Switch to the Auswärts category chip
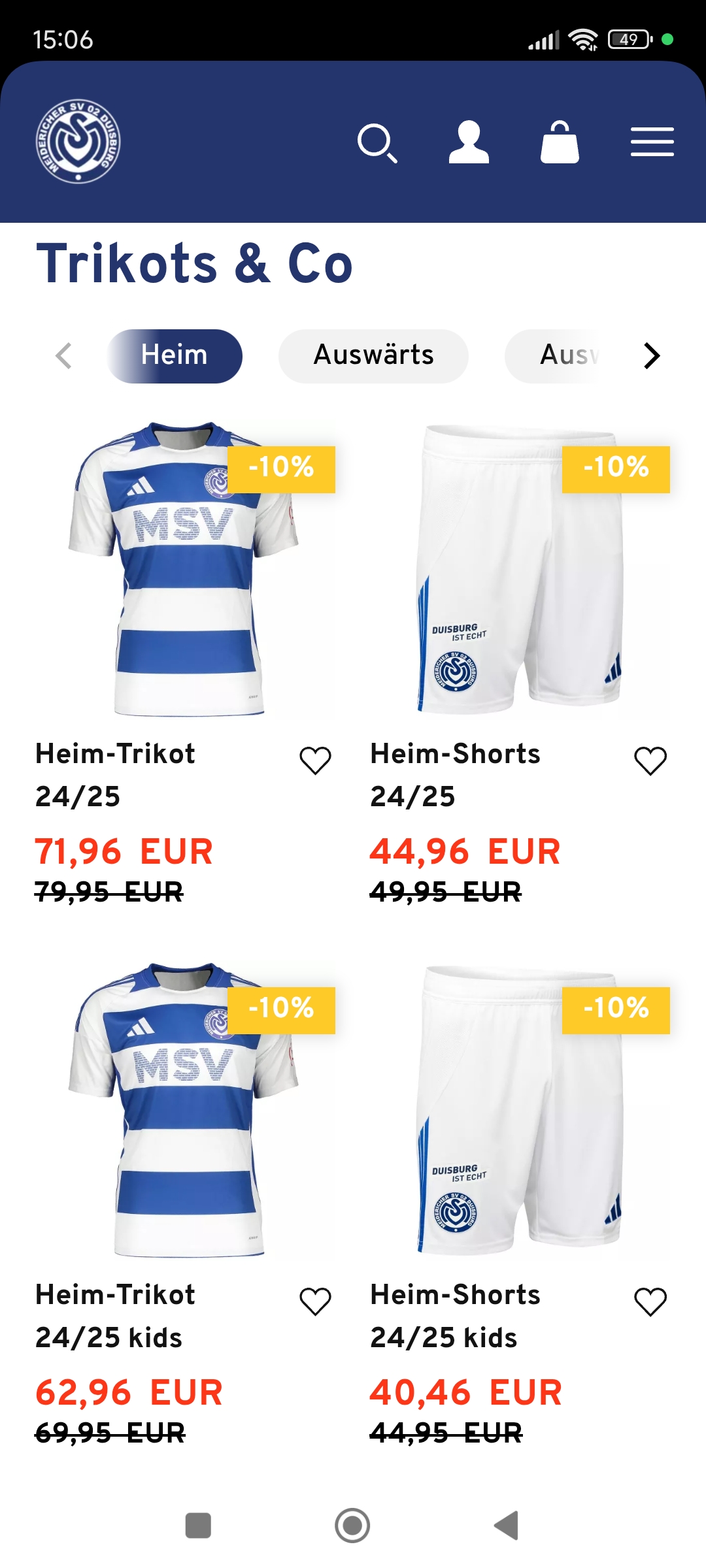 pyautogui.click(x=373, y=356)
